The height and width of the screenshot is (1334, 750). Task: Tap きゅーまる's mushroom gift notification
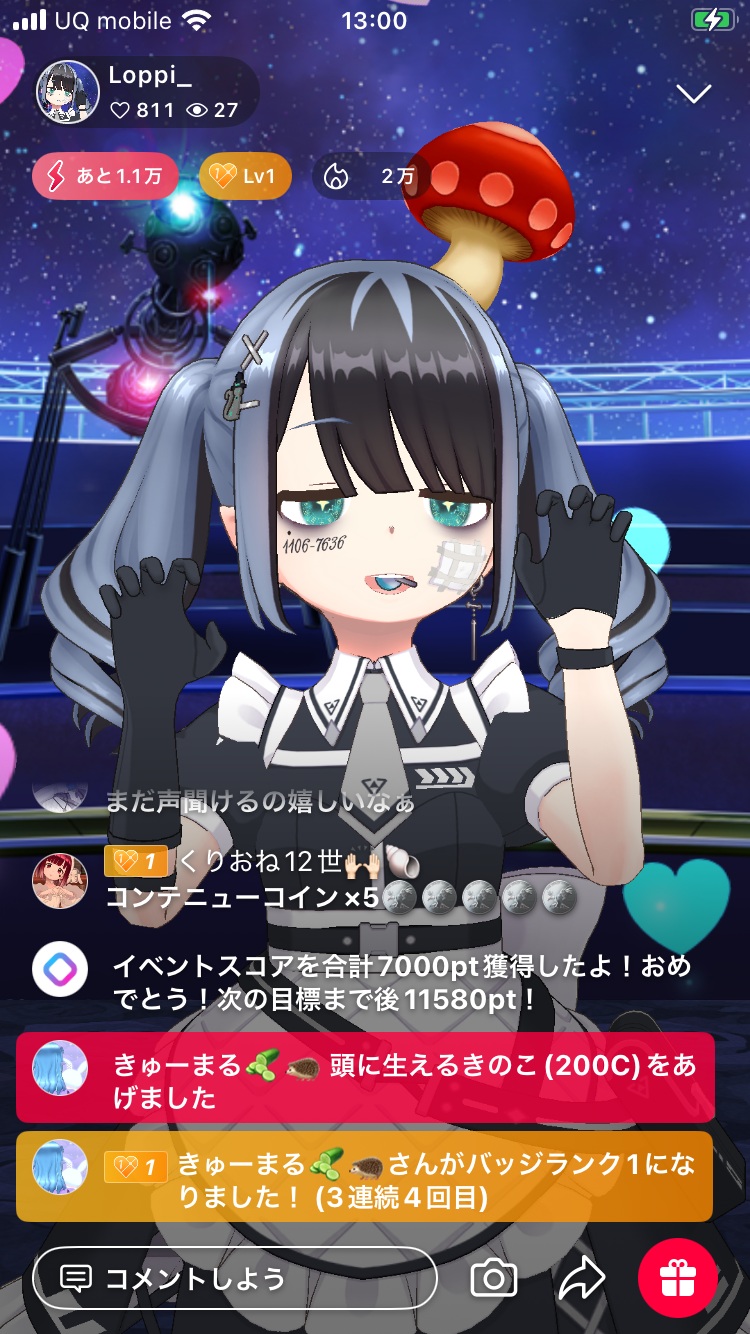click(365, 1078)
